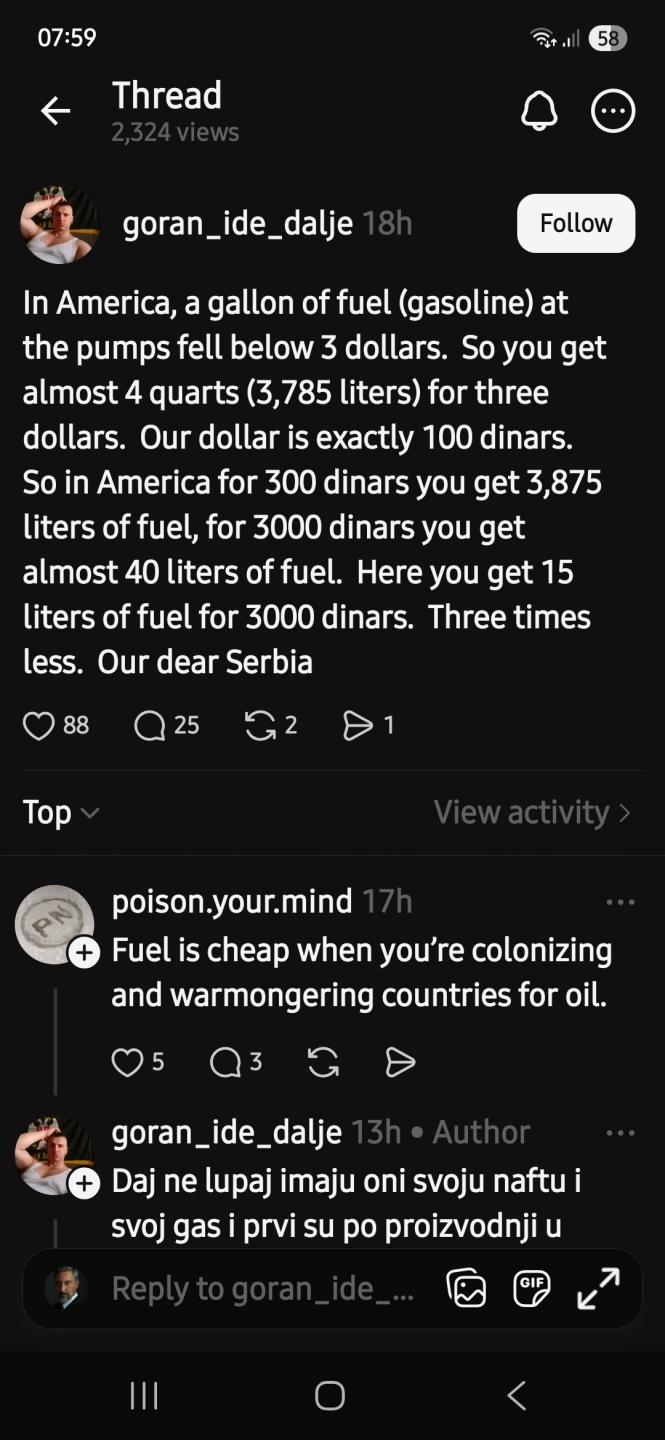Viewport: 665px width, 1440px height.
Task: Repost poison.your.mind's reply
Action: coord(323,1062)
